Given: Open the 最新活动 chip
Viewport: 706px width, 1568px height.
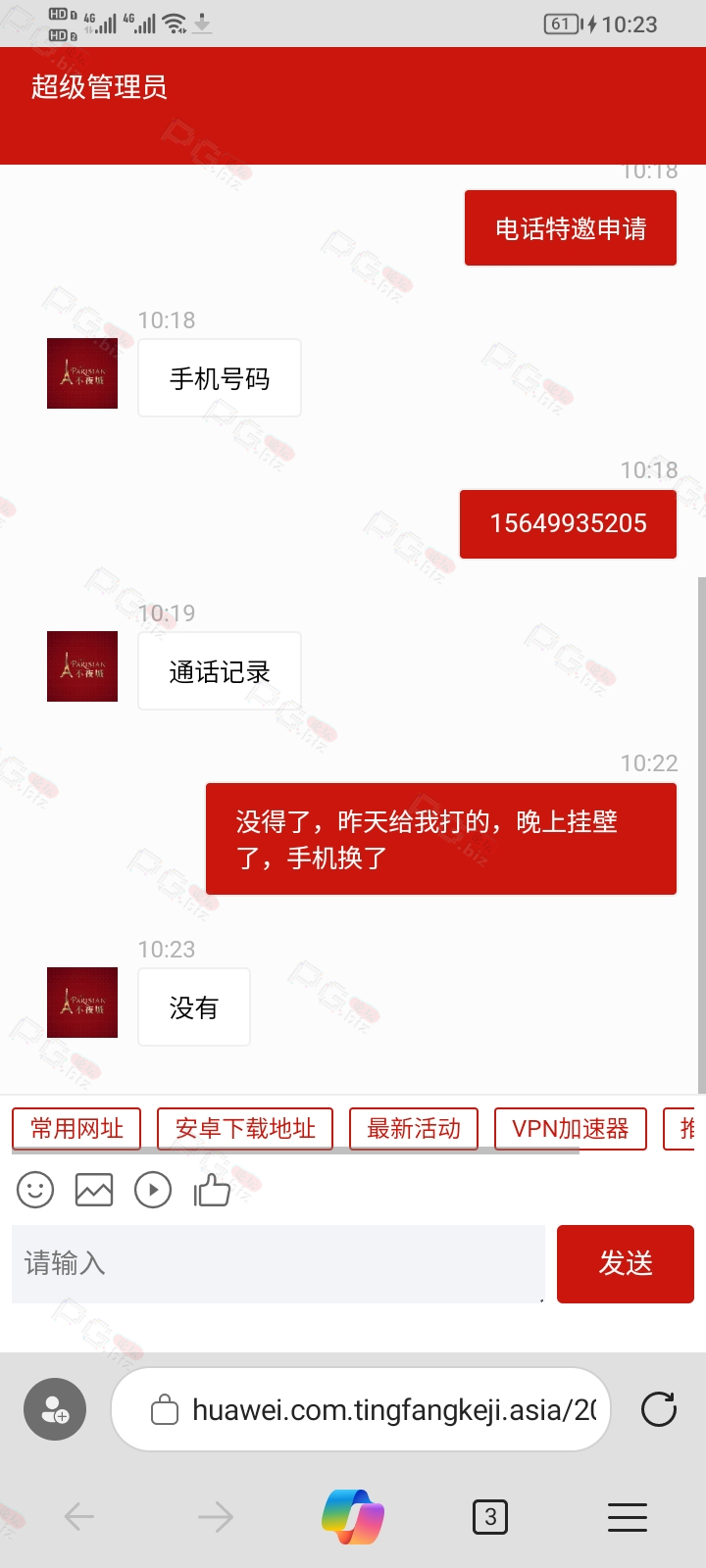Looking at the screenshot, I should pyautogui.click(x=414, y=1129).
